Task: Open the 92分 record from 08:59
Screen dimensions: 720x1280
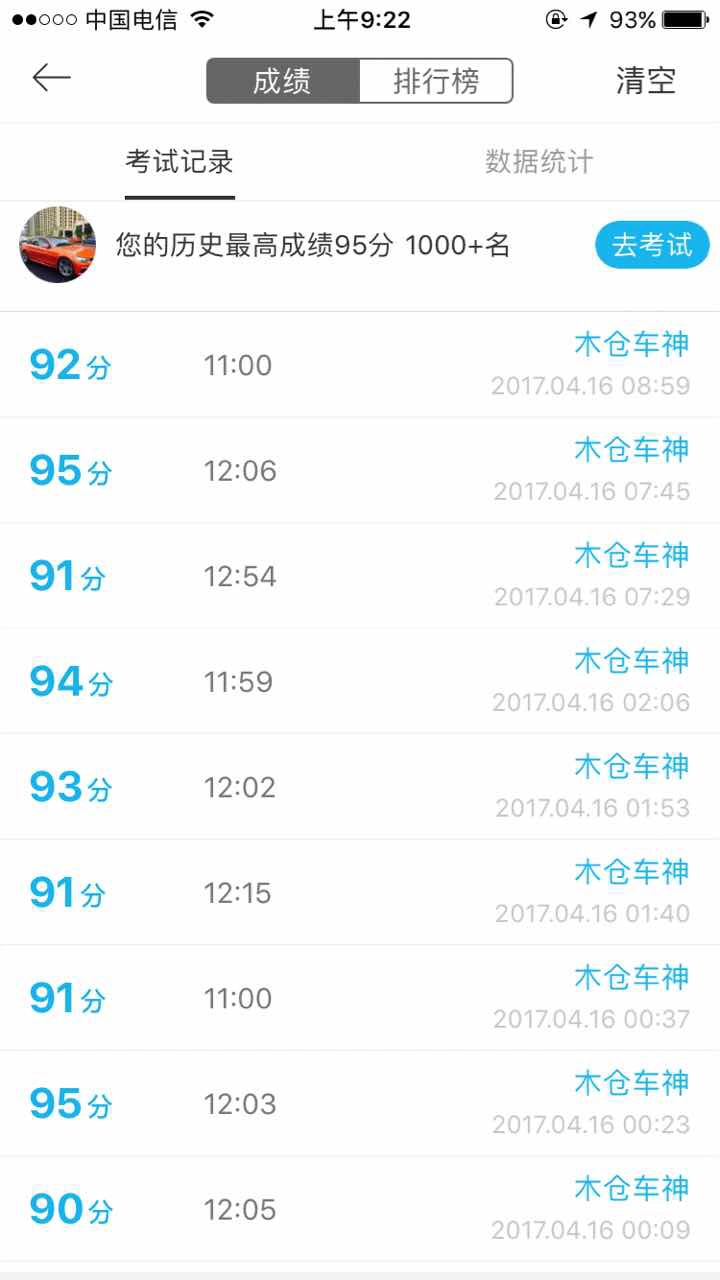Action: pos(360,365)
